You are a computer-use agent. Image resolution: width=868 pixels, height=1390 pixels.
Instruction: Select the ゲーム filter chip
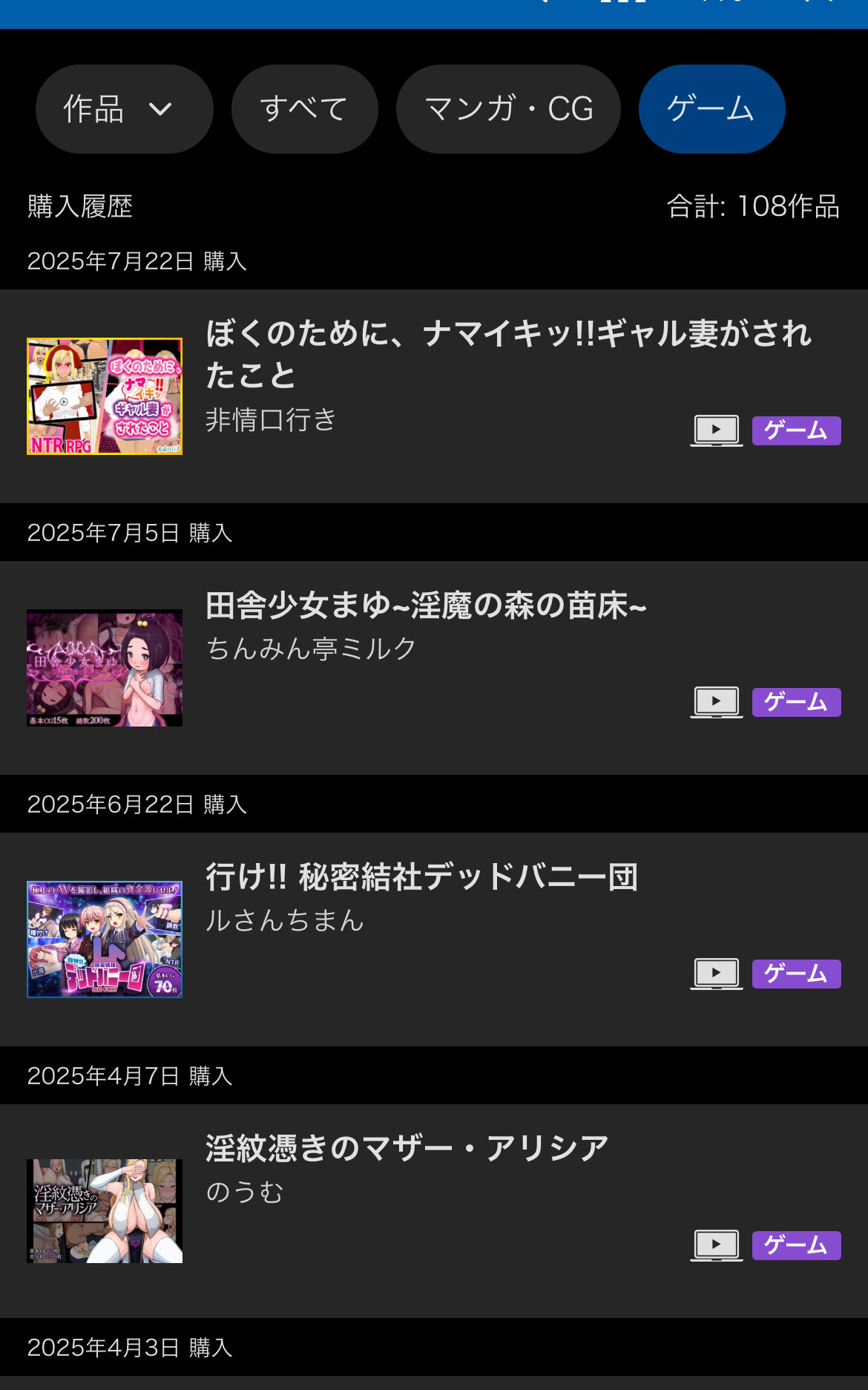click(711, 109)
